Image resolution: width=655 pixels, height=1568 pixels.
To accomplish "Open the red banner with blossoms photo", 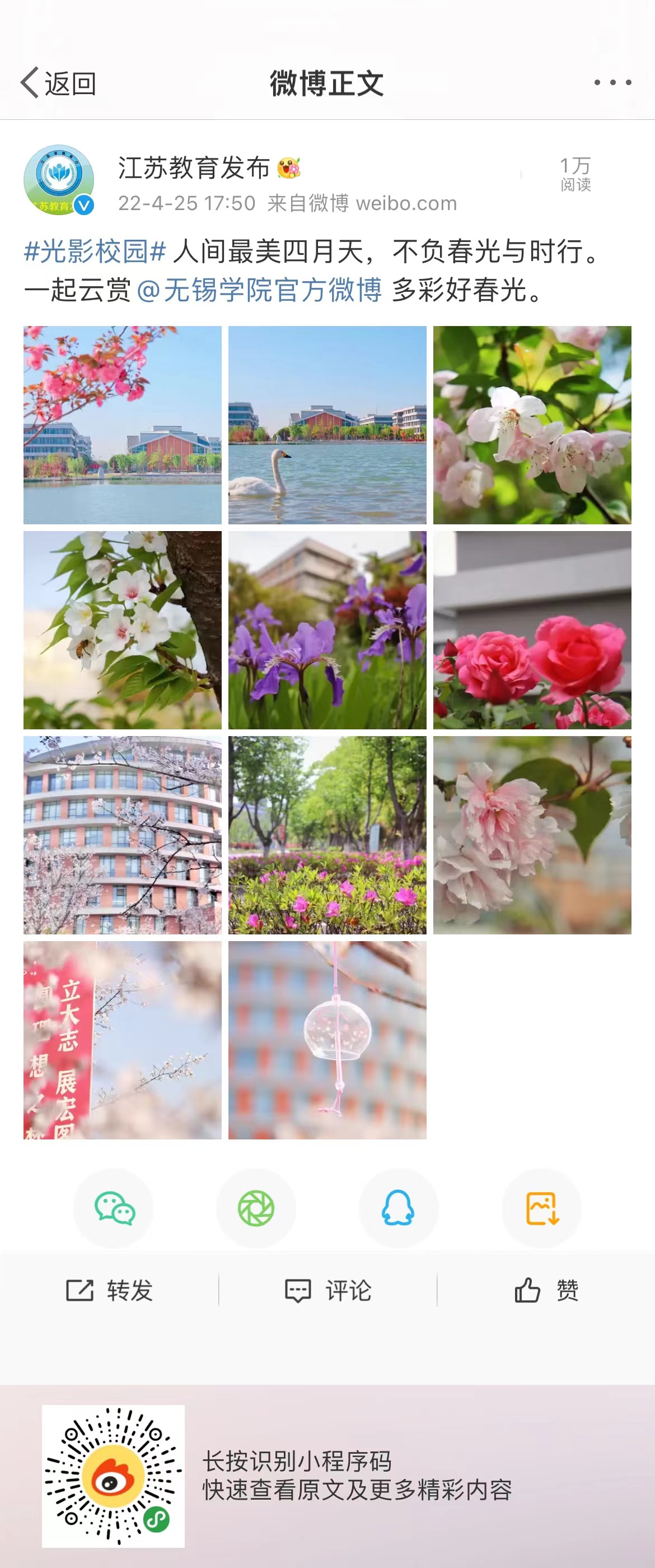I will click(122, 1040).
